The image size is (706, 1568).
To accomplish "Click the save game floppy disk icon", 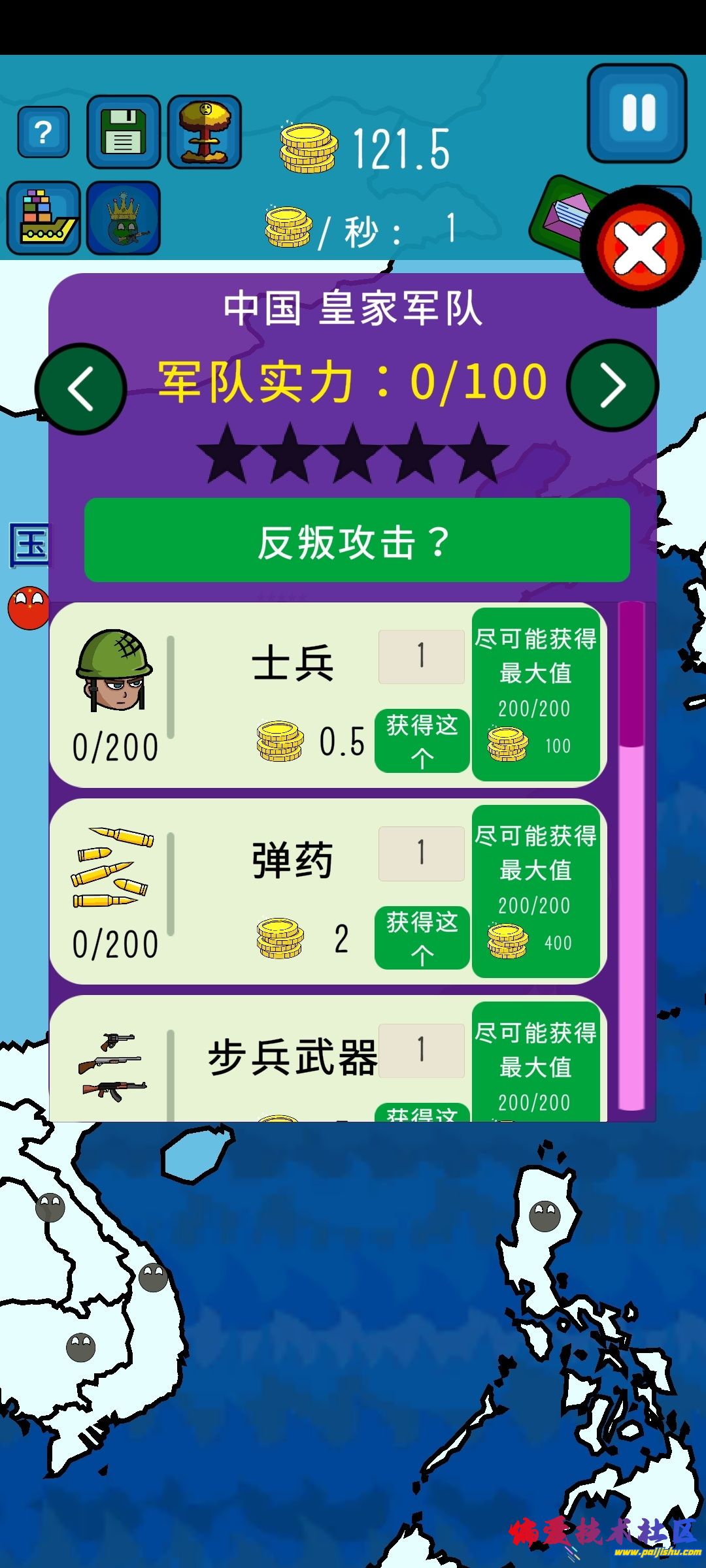I will (x=123, y=131).
